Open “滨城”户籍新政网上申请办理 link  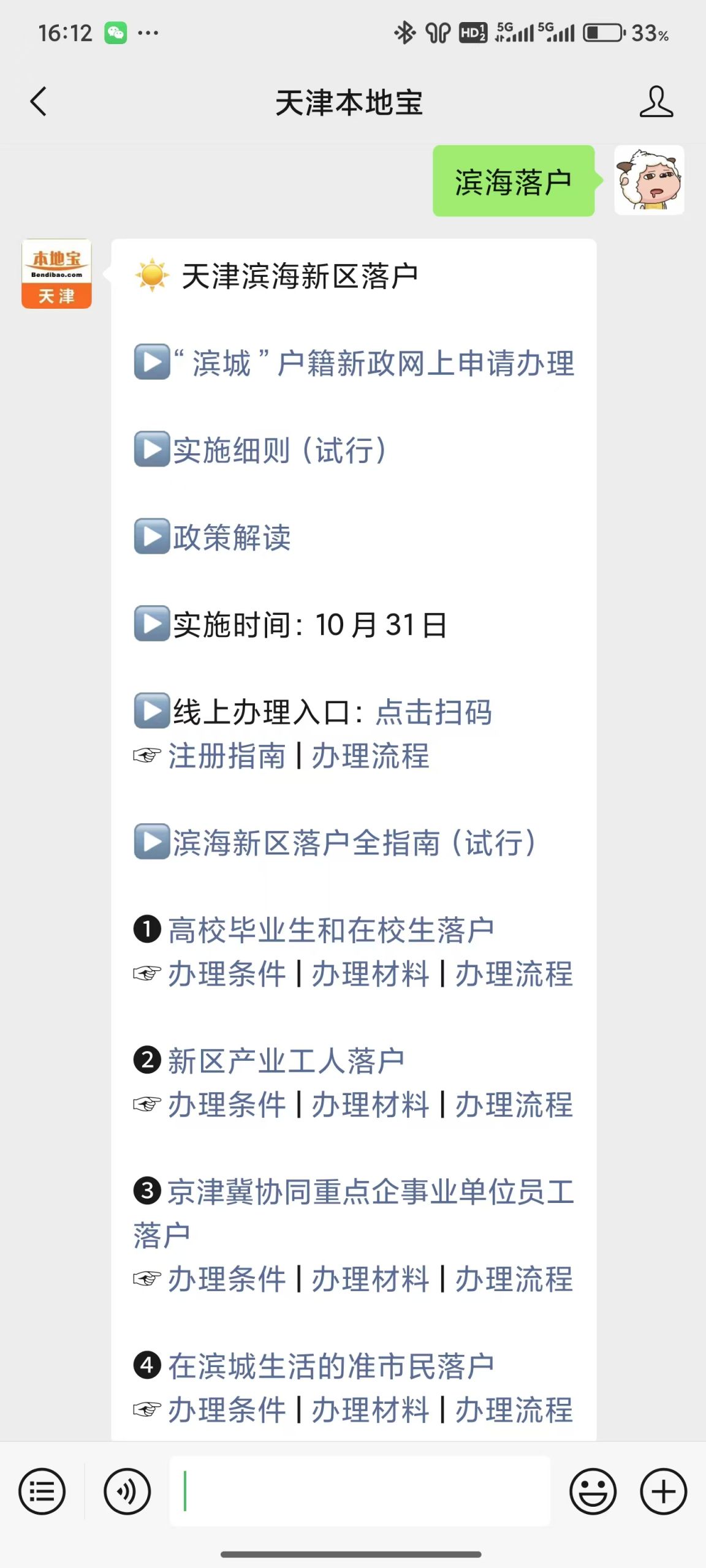coord(373,363)
